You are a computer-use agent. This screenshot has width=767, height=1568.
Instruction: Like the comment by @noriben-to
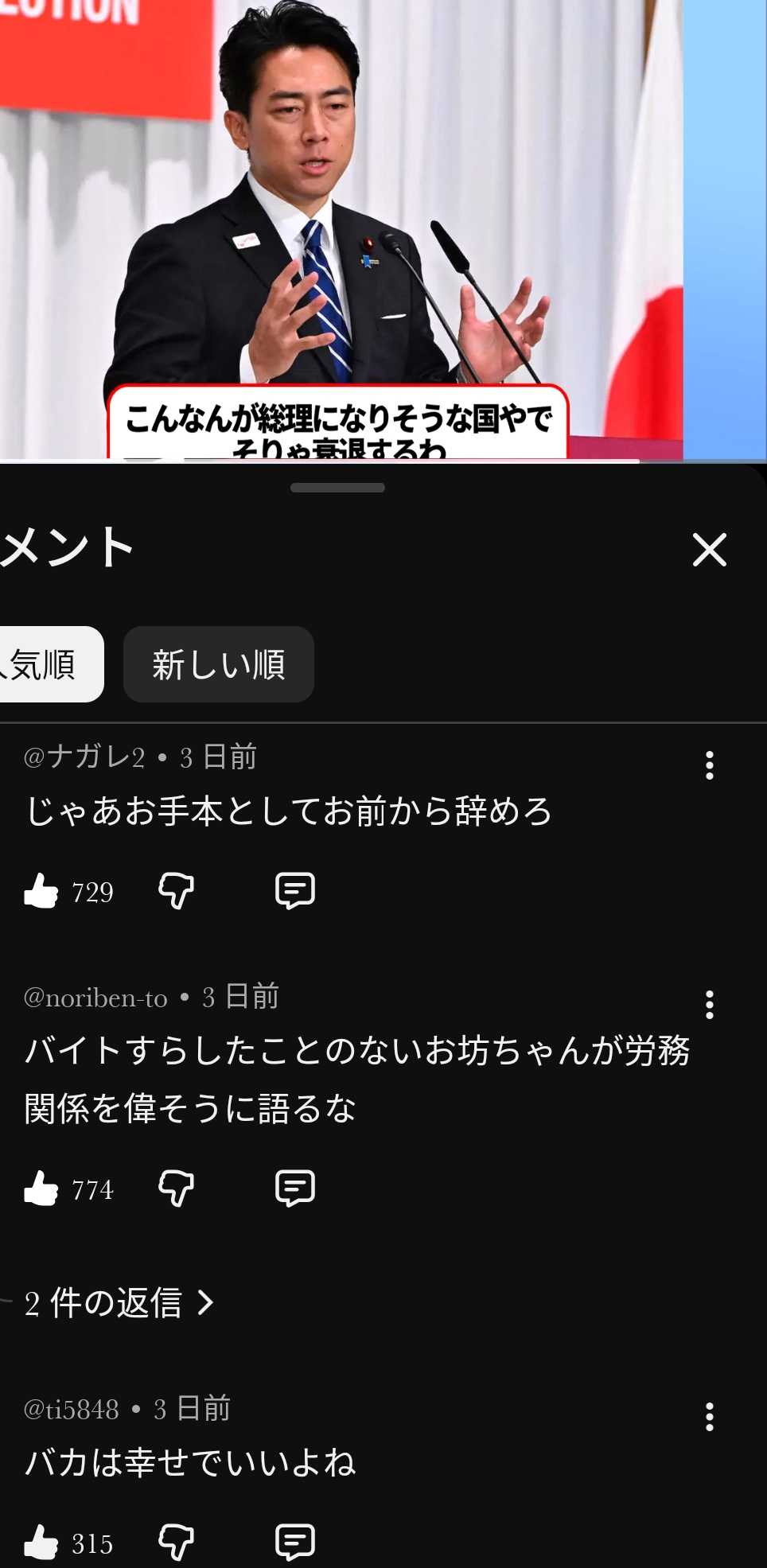point(41,1189)
